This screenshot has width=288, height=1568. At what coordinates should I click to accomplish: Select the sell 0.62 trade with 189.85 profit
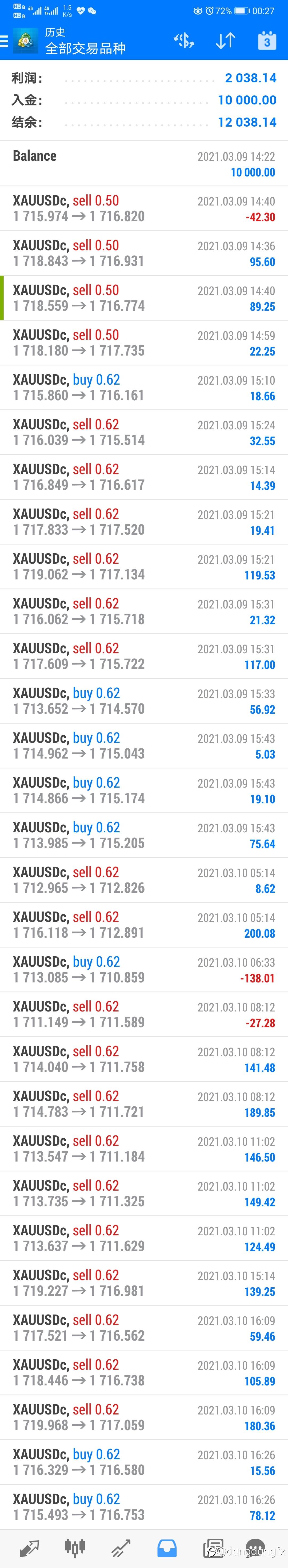pyautogui.click(x=144, y=1103)
